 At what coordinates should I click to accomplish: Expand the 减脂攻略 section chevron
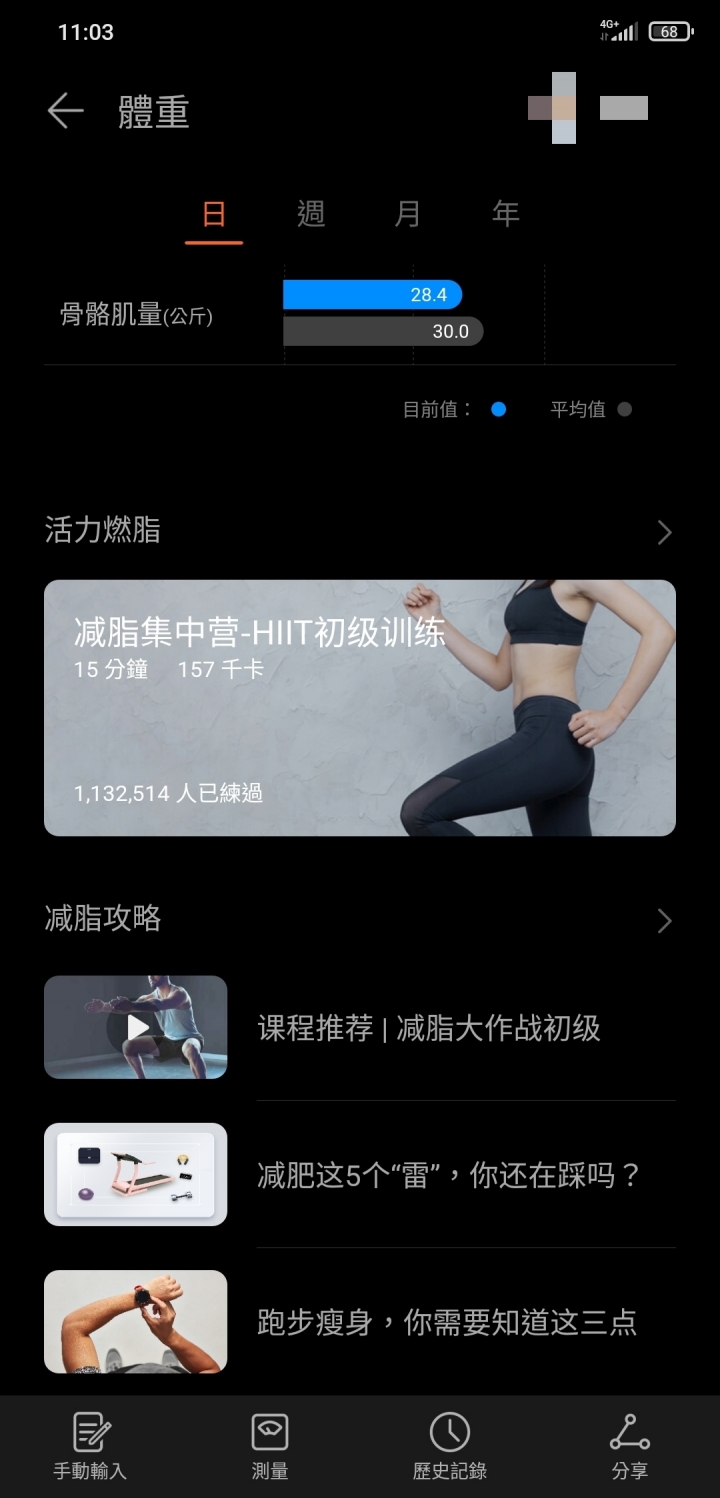coord(664,920)
